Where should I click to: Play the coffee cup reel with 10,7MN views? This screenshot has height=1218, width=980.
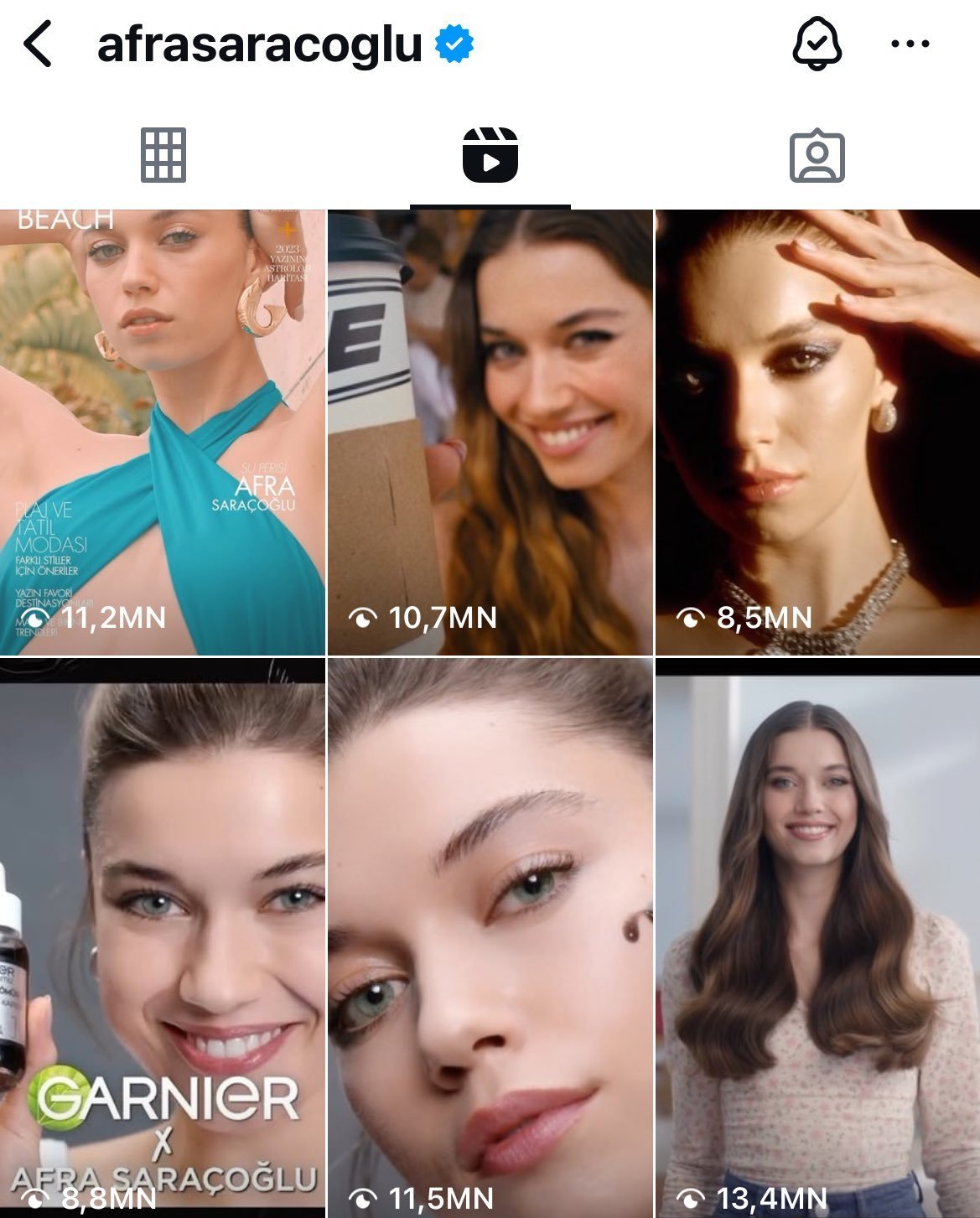pyautogui.click(x=490, y=432)
